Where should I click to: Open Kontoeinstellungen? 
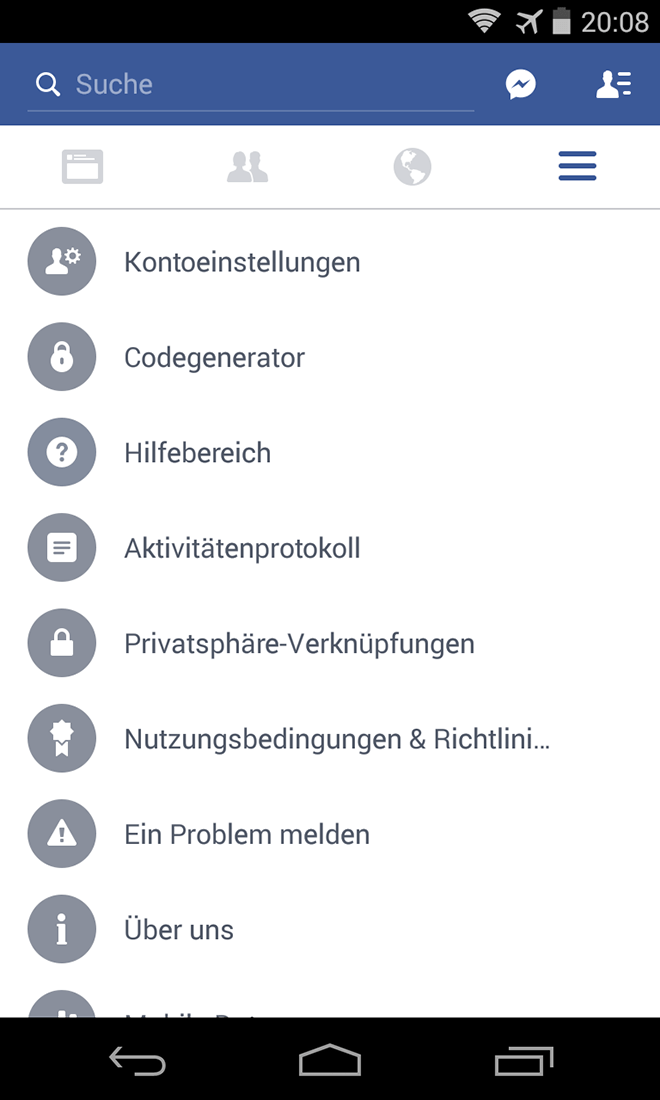tap(242, 262)
